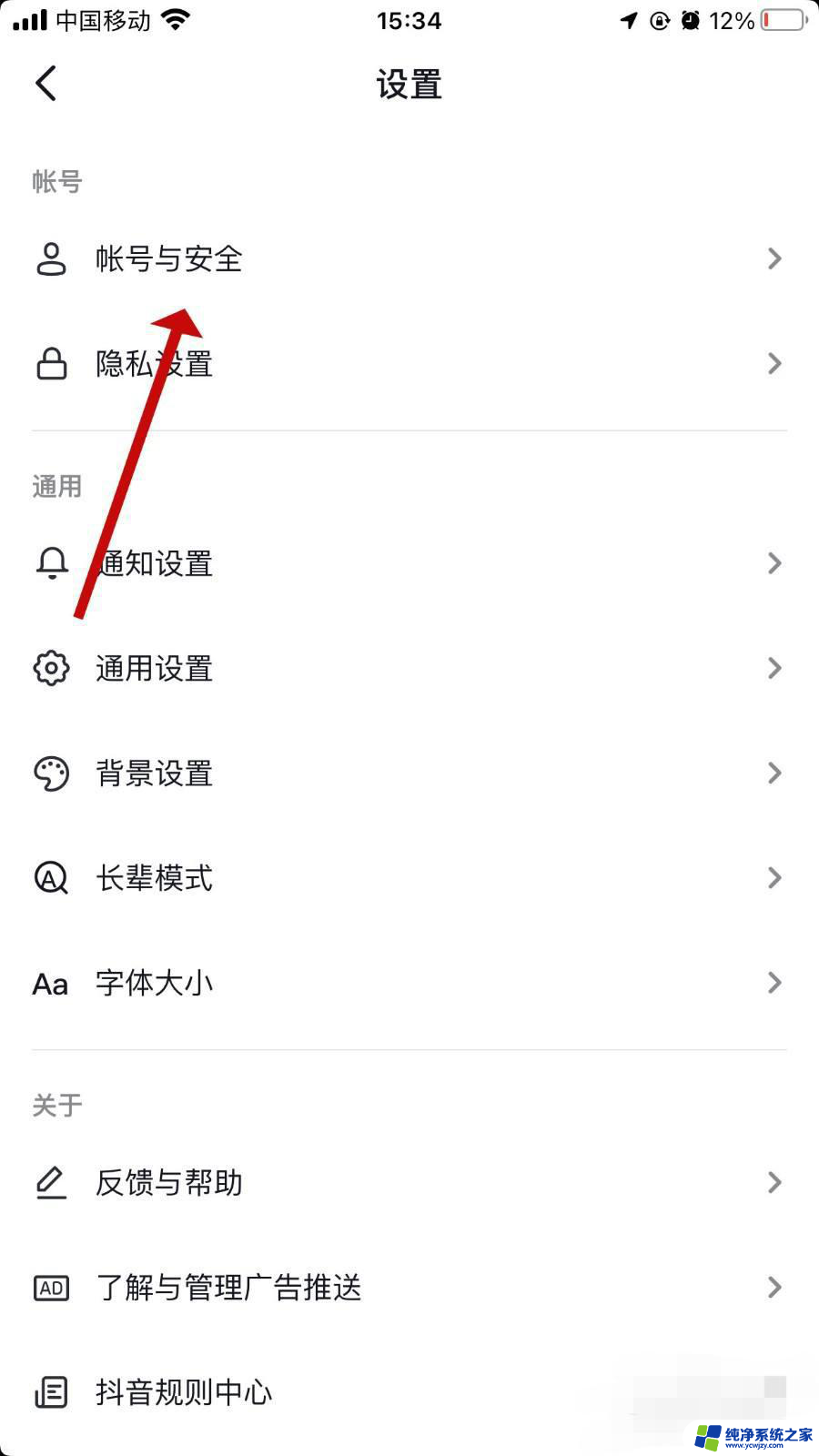Viewport: 819px width, 1456px height.
Task: Click the gear icon beside 通用设置
Action: (51, 668)
